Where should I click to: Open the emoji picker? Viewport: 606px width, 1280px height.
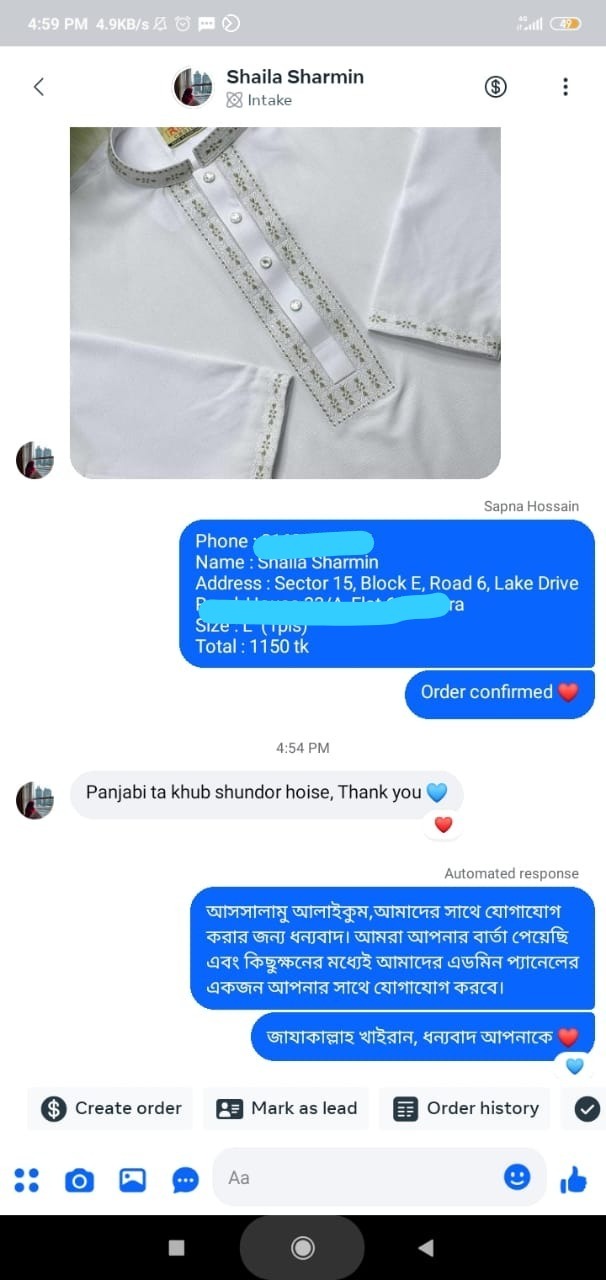tap(517, 1177)
